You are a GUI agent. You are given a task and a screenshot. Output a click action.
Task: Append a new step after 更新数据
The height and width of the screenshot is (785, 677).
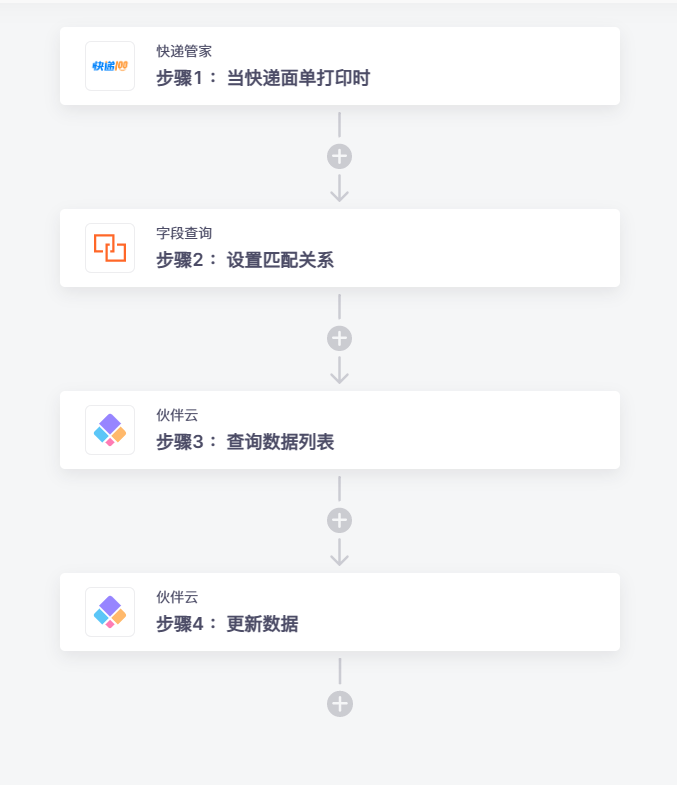(x=340, y=704)
